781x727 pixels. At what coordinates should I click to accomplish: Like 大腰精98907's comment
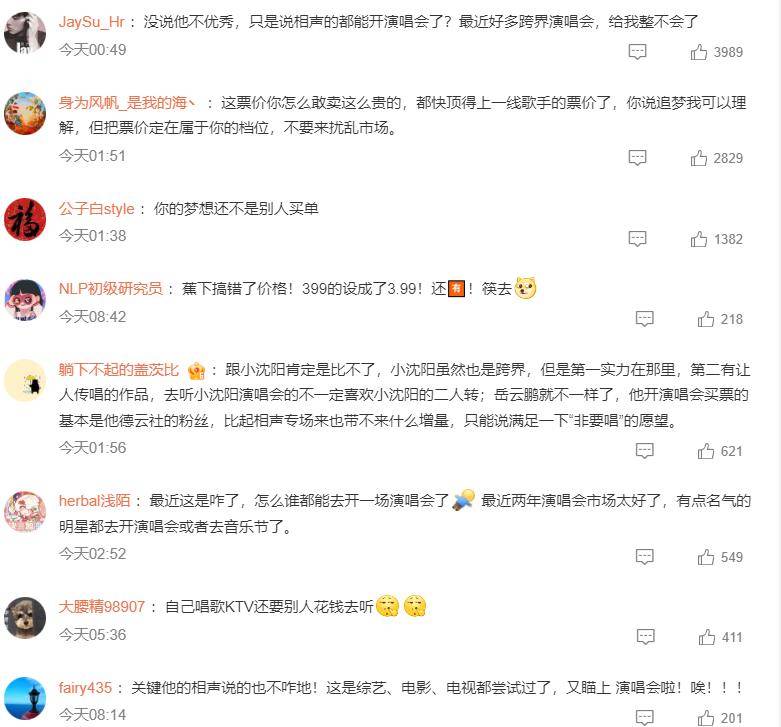pos(706,637)
